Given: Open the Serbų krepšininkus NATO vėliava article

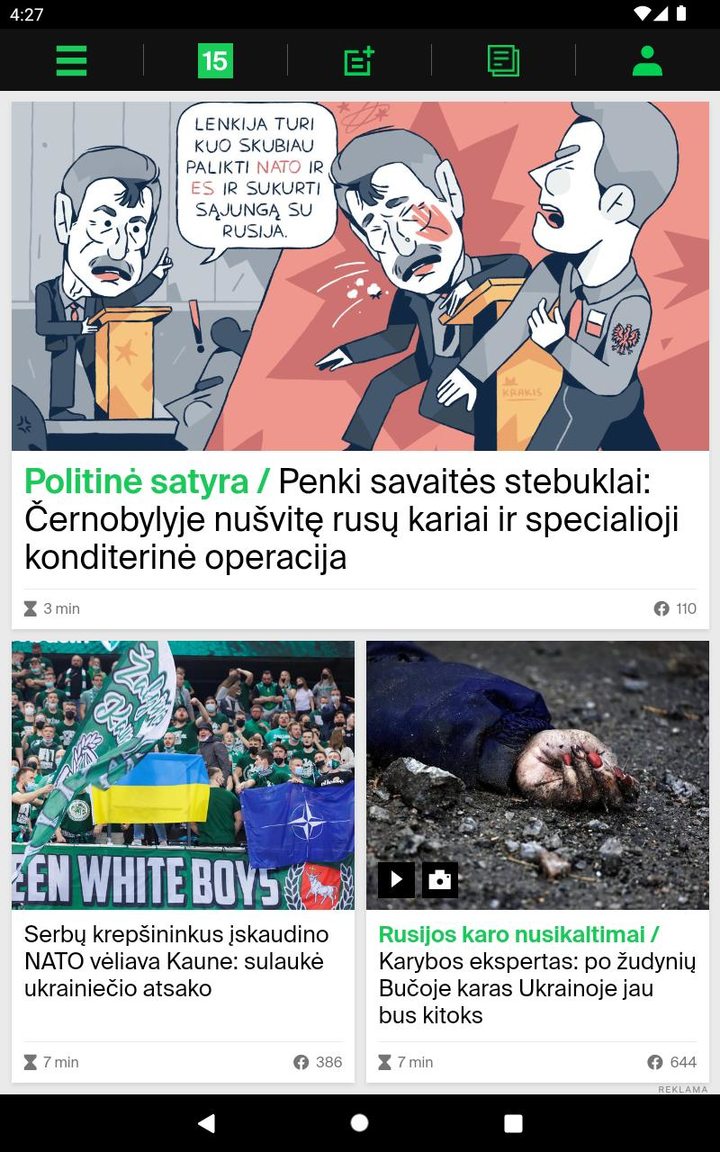Looking at the screenshot, I should 183,960.
